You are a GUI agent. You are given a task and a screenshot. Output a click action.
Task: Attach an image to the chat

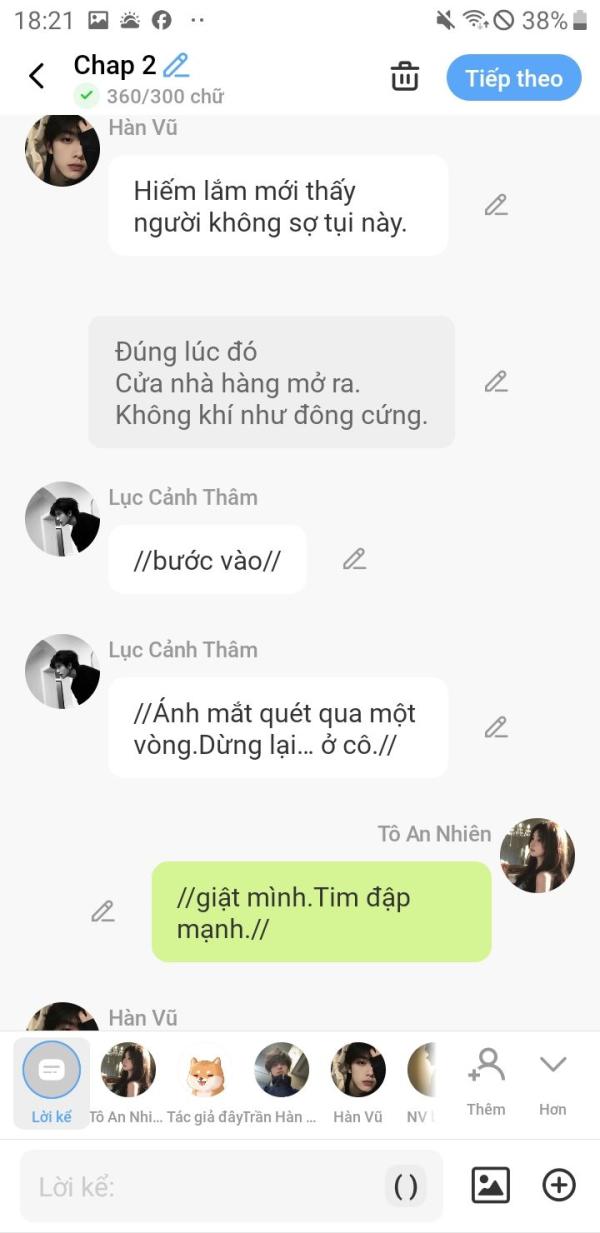point(491,1185)
